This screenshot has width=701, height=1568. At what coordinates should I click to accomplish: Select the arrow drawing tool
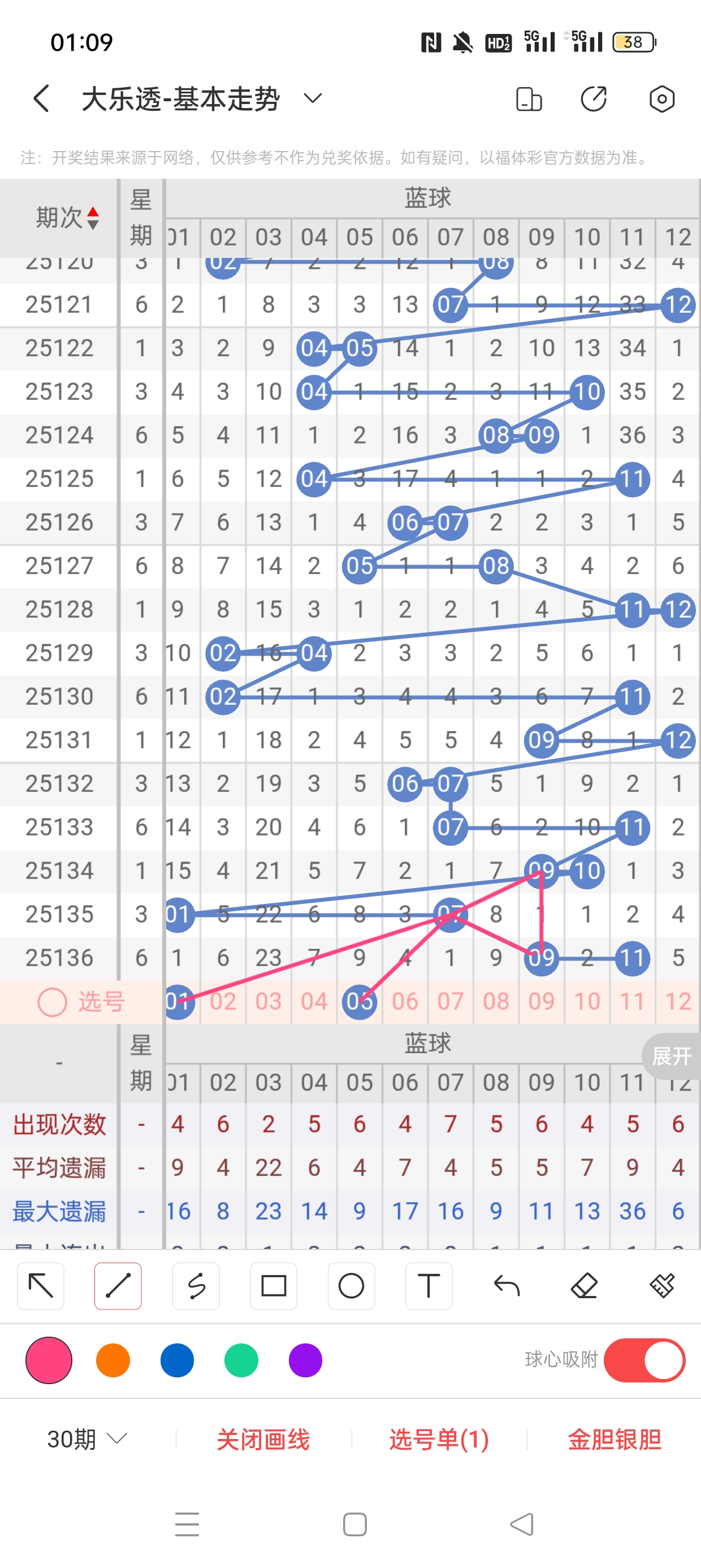click(41, 1286)
